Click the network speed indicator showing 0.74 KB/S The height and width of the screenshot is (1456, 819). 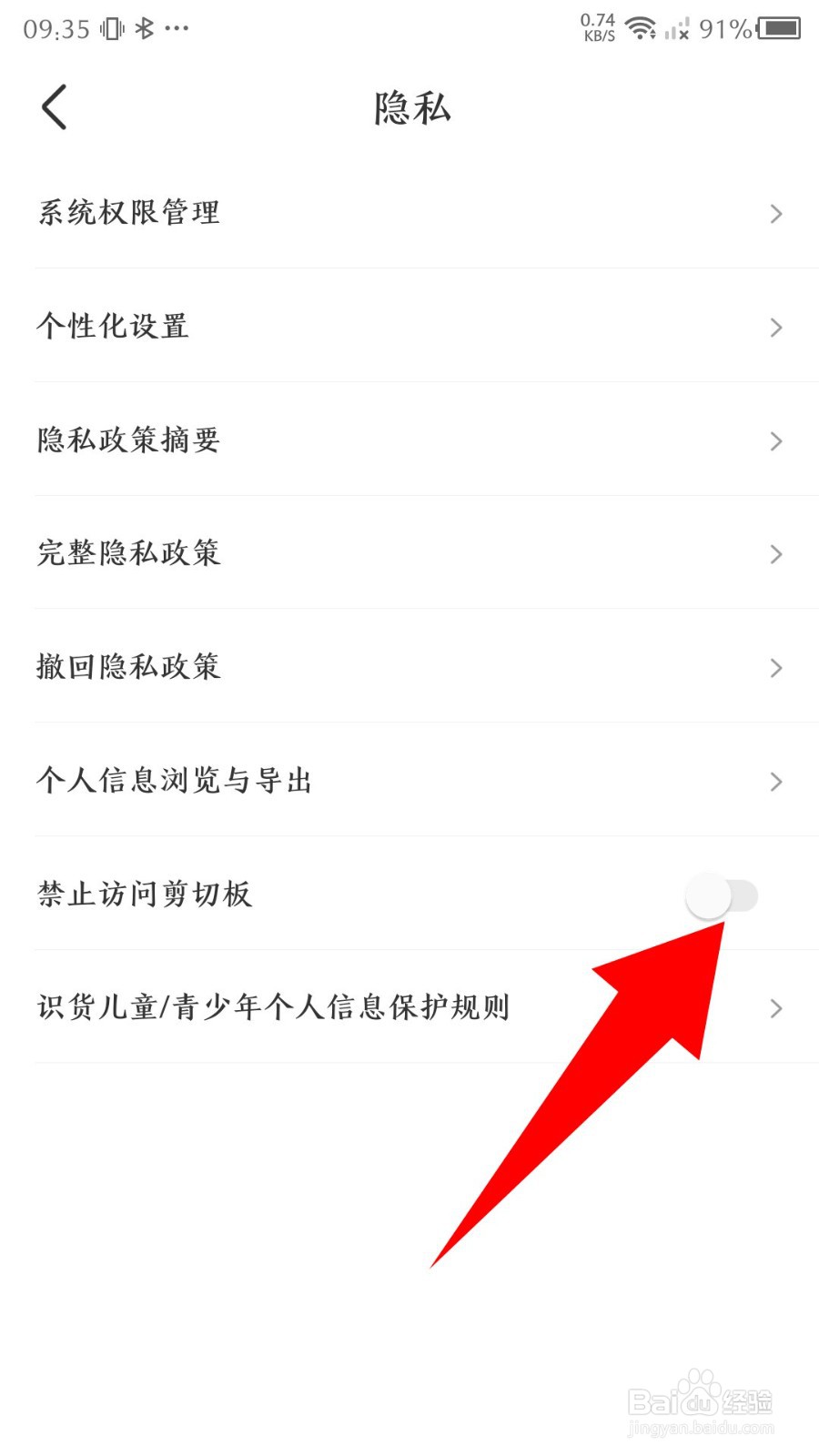[597, 27]
